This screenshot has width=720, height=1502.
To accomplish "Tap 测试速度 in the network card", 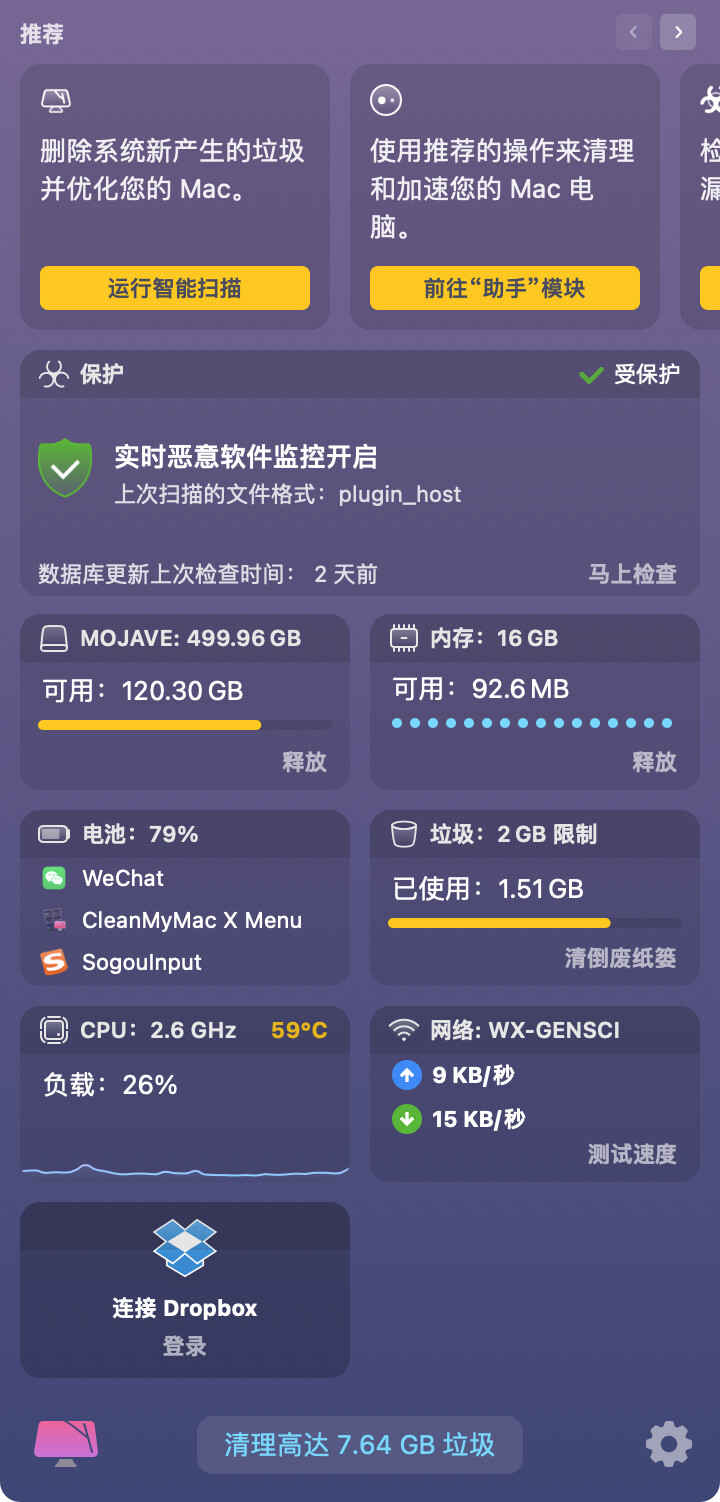I will click(633, 1154).
